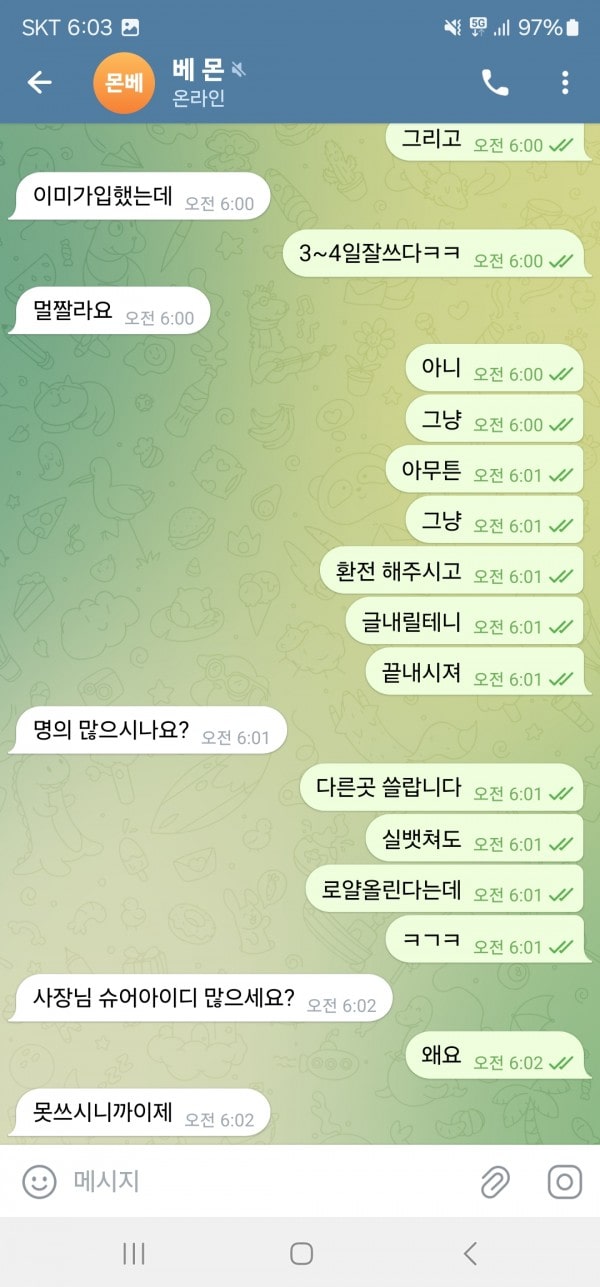Open the camera to send media
Image resolution: width=600 pixels, height=1287 pixels.
[x=564, y=1182]
